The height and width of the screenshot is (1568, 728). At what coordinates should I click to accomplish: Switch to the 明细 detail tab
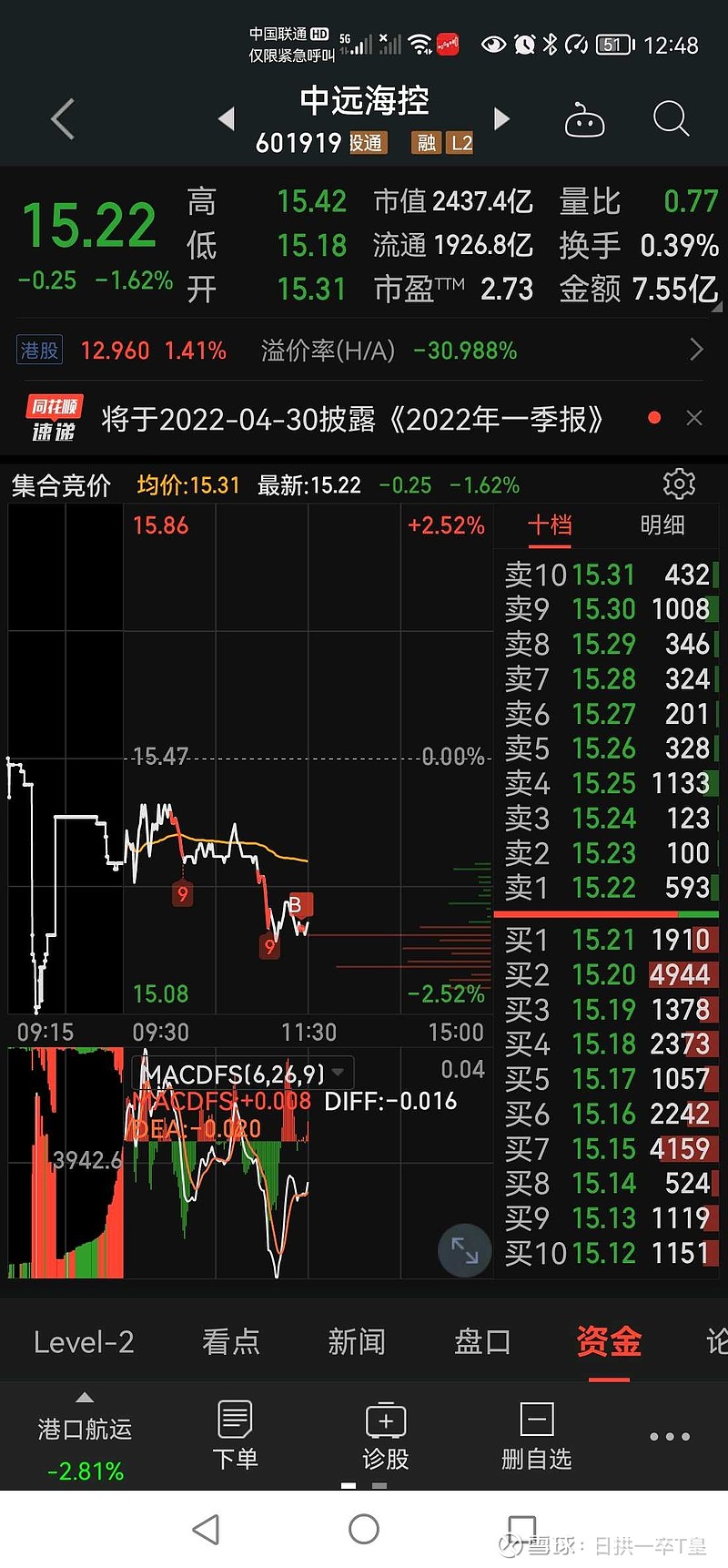[x=663, y=526]
